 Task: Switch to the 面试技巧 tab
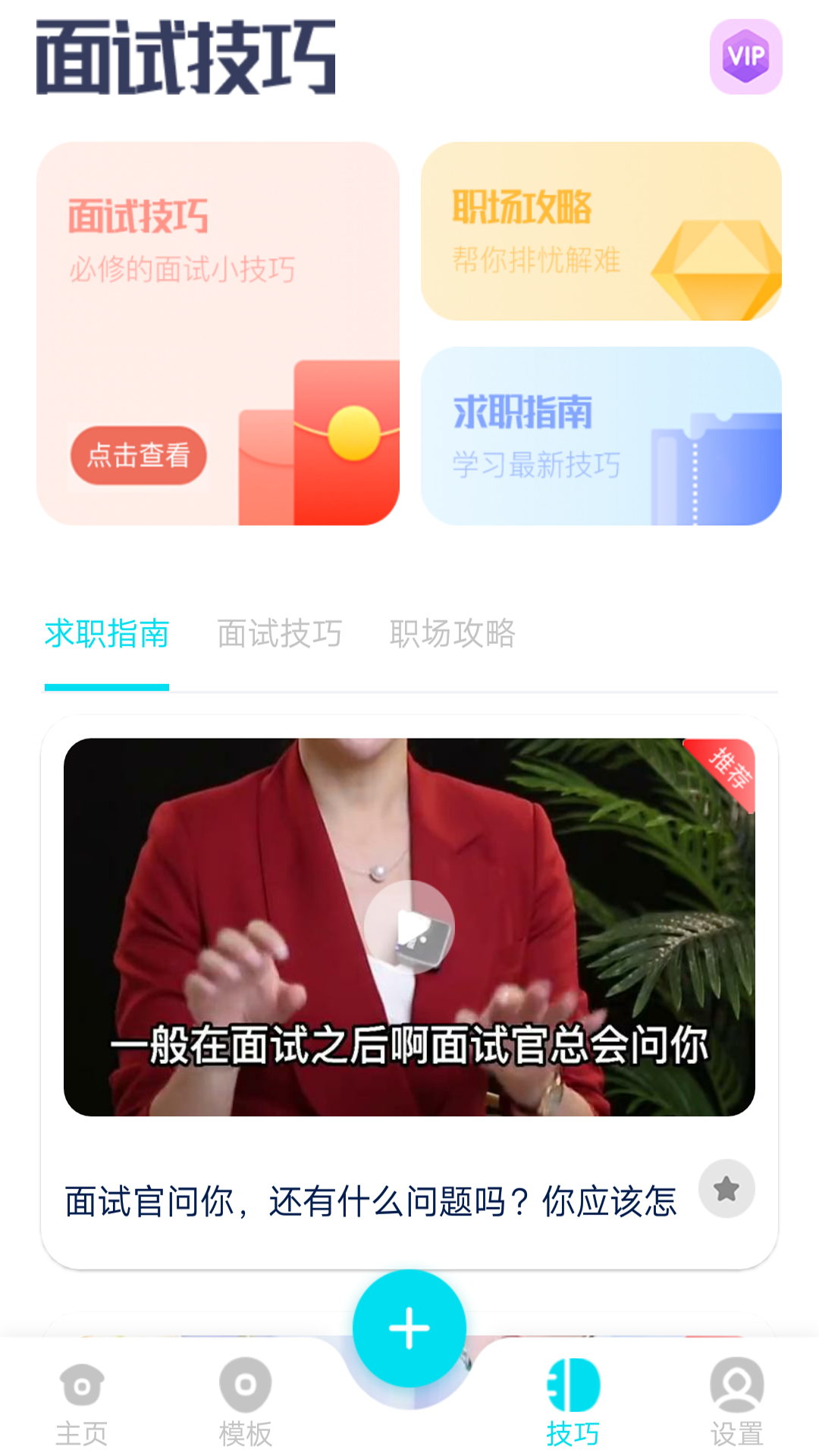pyautogui.click(x=279, y=634)
